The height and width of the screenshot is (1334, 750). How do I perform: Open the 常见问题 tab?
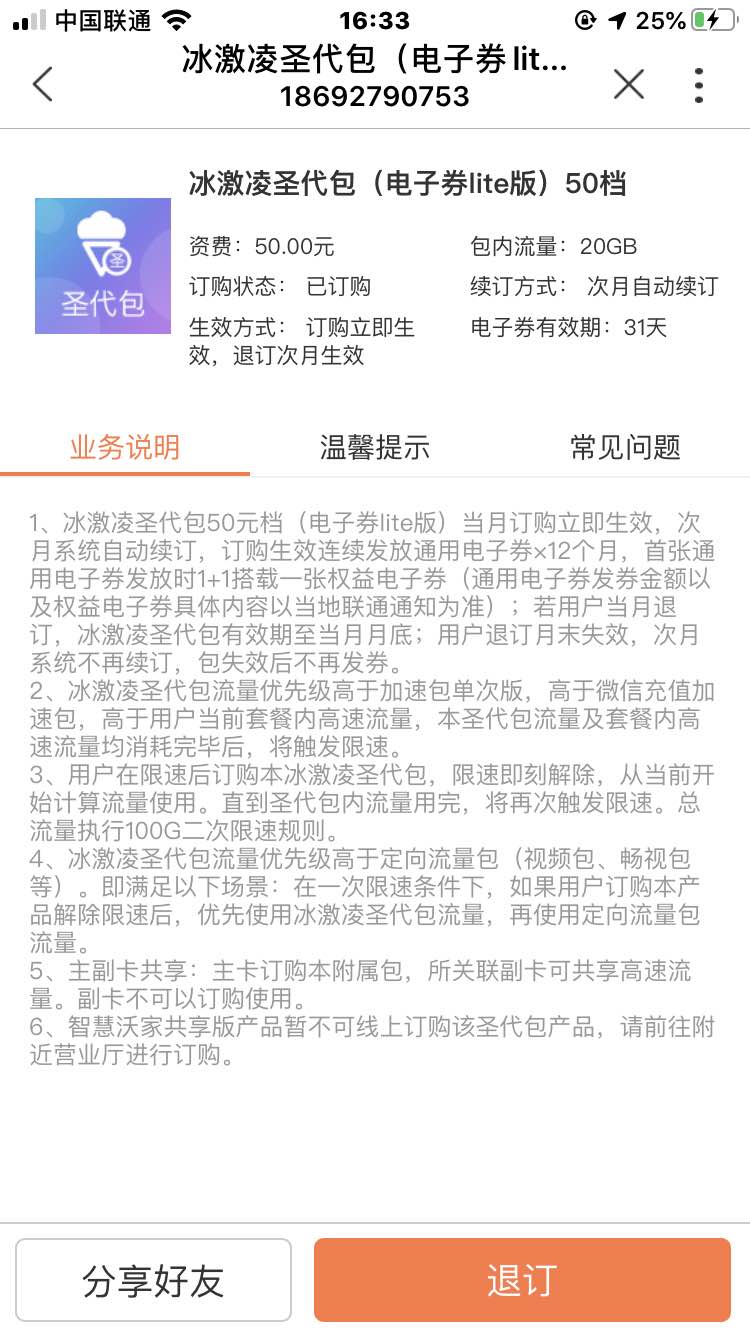(x=625, y=447)
